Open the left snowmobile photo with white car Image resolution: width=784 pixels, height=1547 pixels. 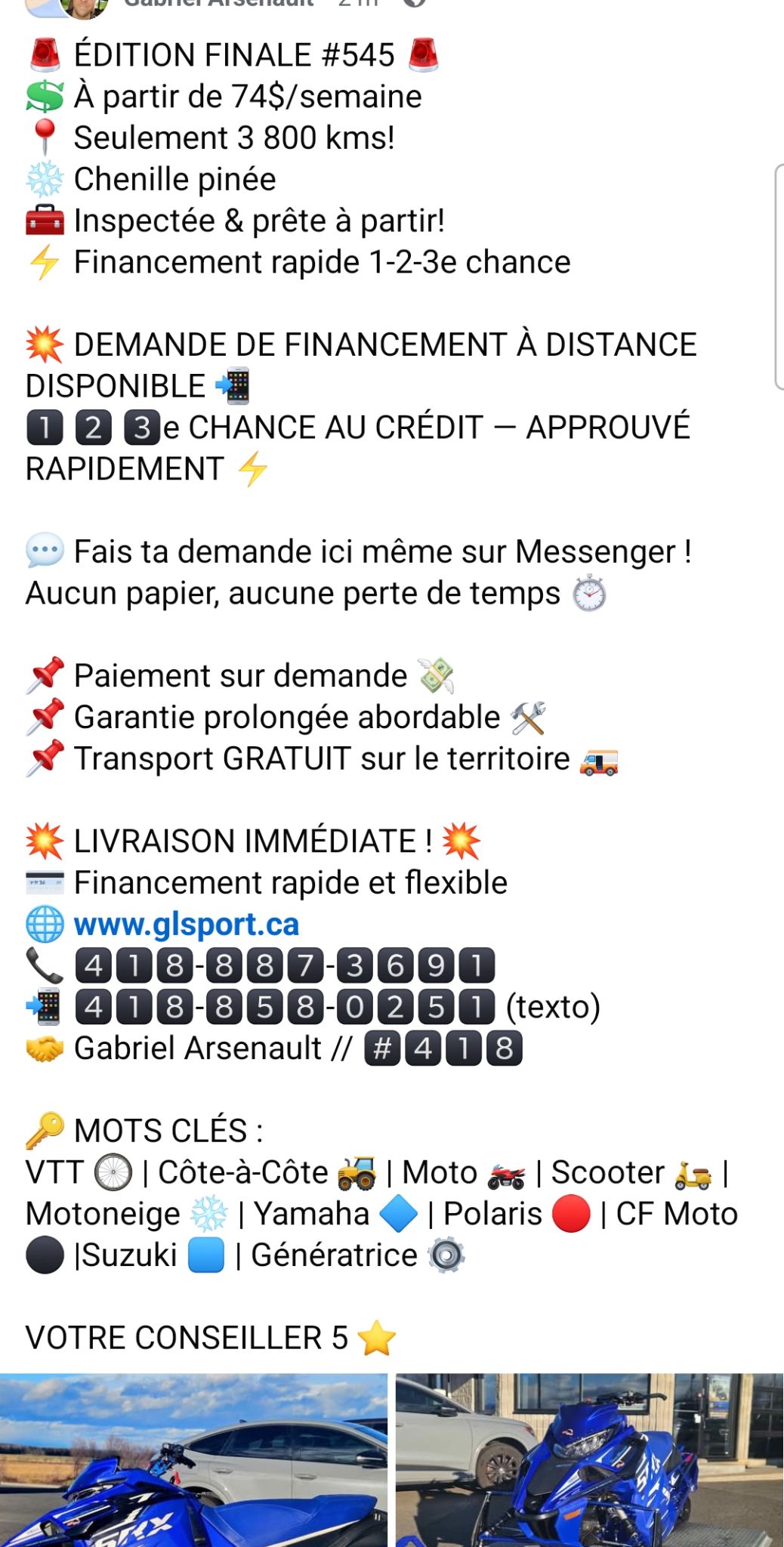point(193,1459)
